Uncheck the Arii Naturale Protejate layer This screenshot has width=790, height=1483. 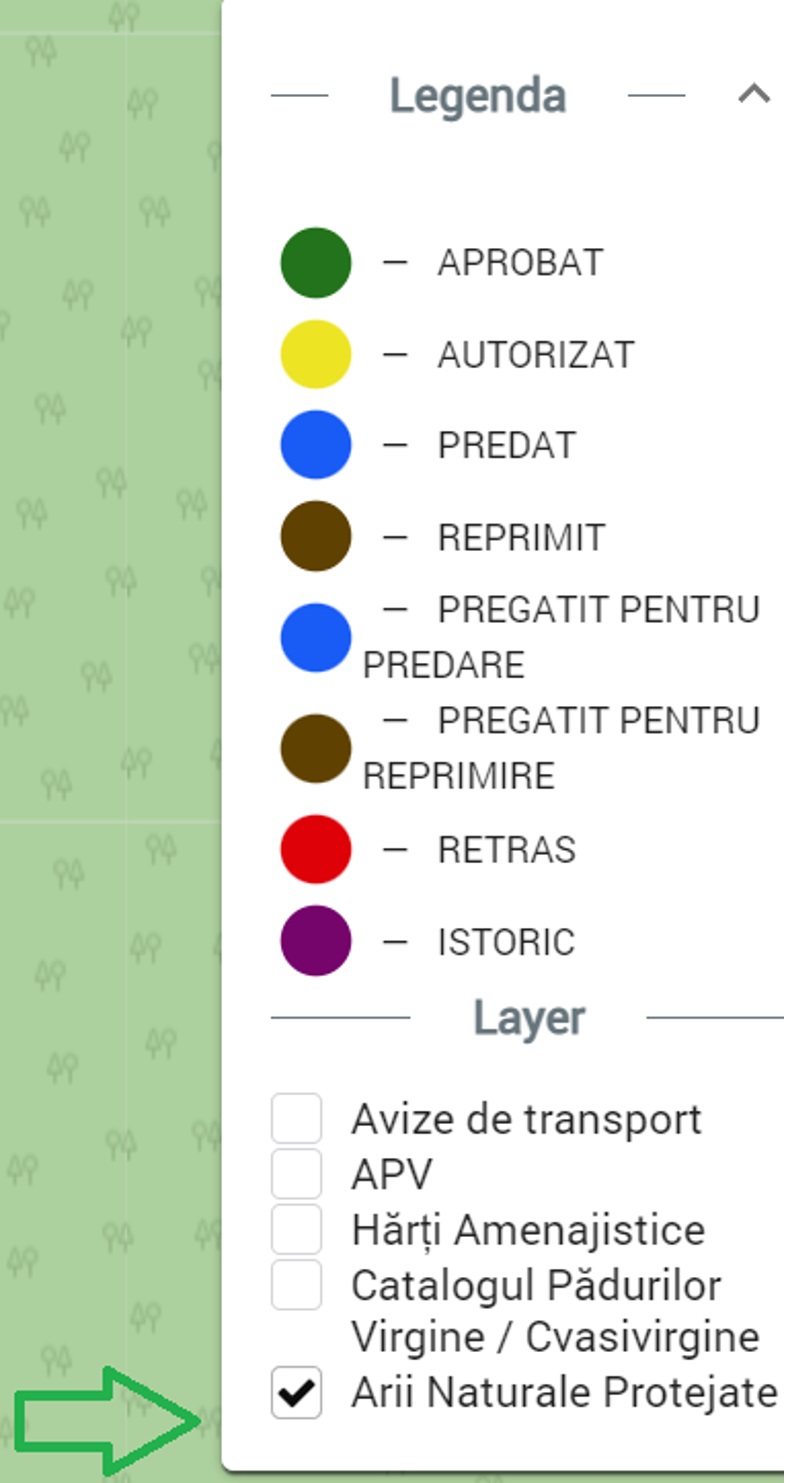296,1392
